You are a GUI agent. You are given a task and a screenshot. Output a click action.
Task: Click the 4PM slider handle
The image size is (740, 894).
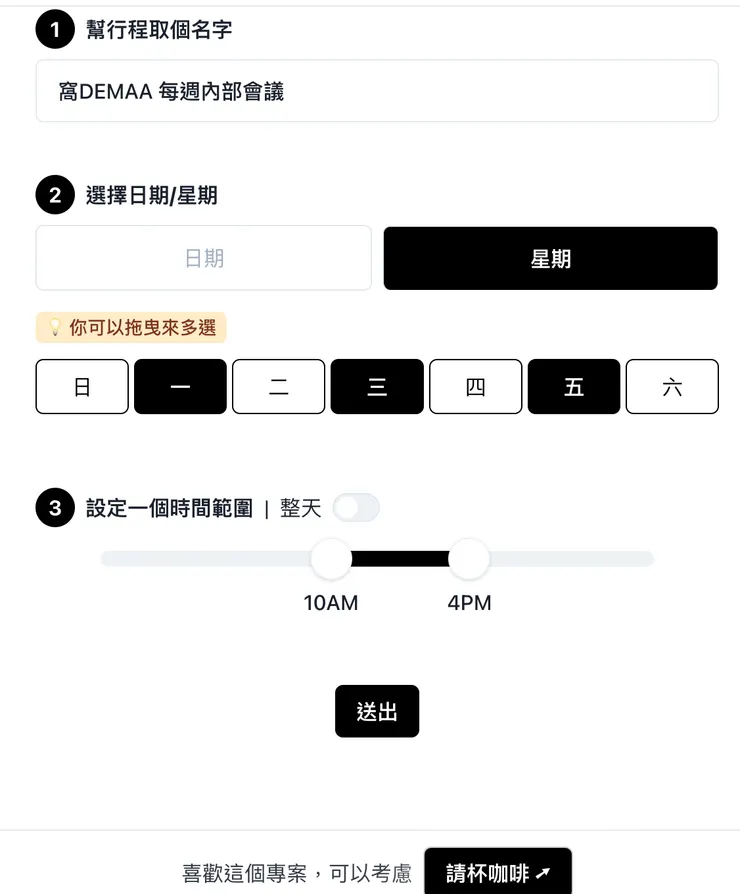[468, 558]
